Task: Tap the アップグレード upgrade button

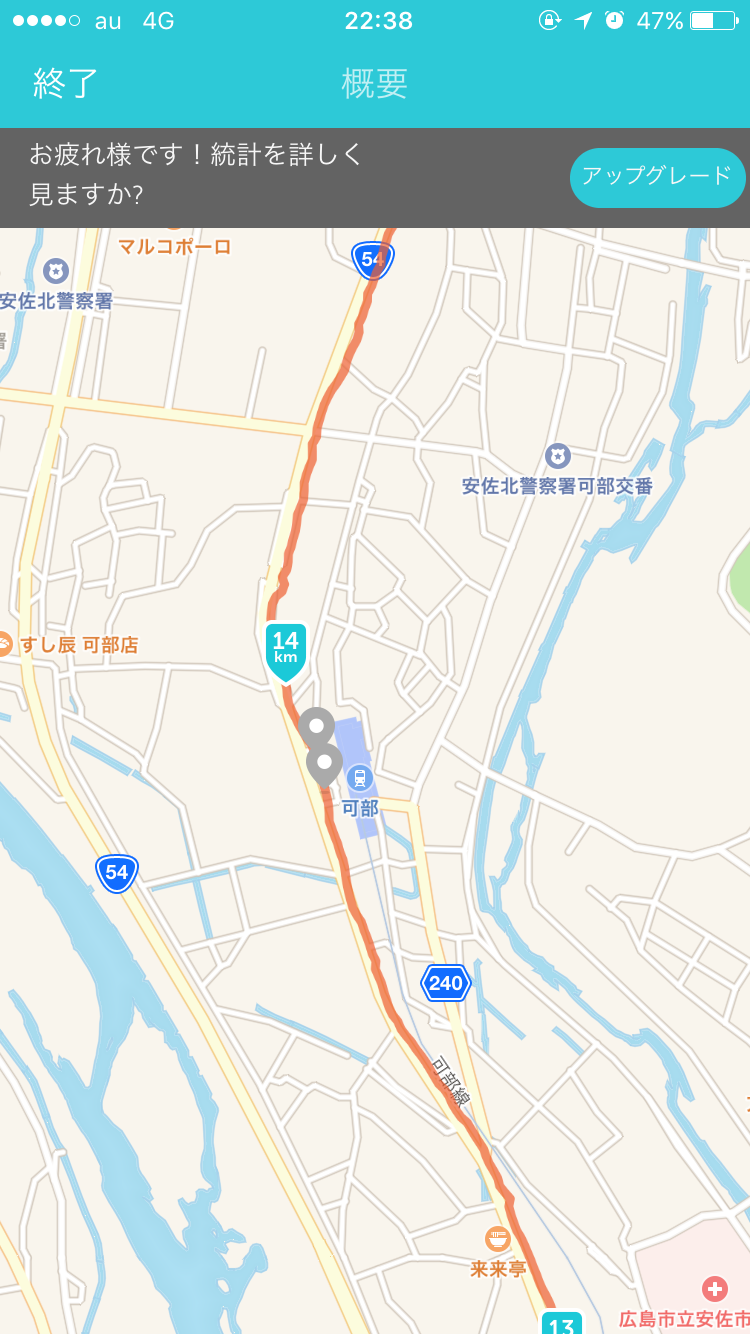Action: pyautogui.click(x=657, y=177)
